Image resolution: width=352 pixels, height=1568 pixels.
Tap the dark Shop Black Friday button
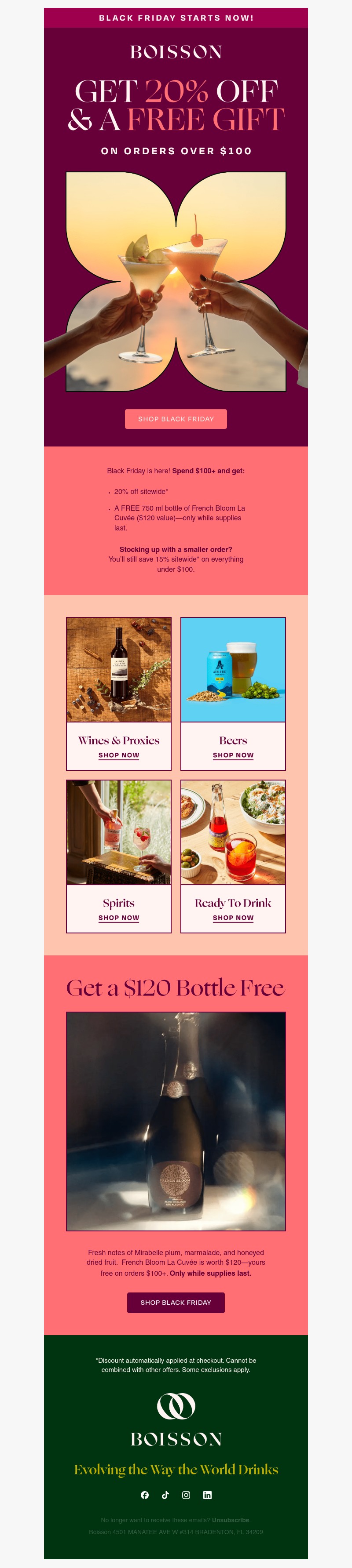pyautogui.click(x=176, y=1302)
